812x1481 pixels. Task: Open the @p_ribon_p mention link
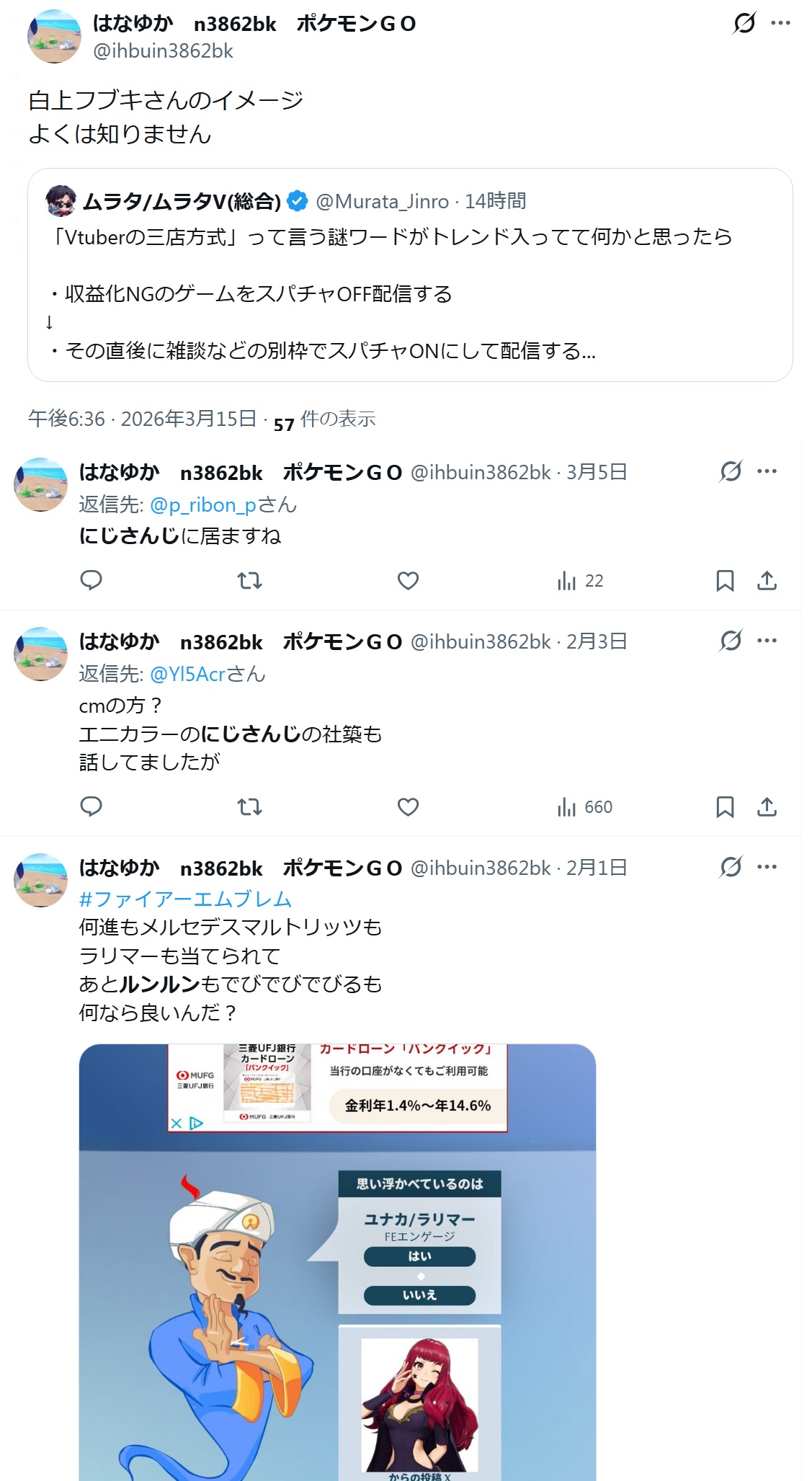pos(202,504)
